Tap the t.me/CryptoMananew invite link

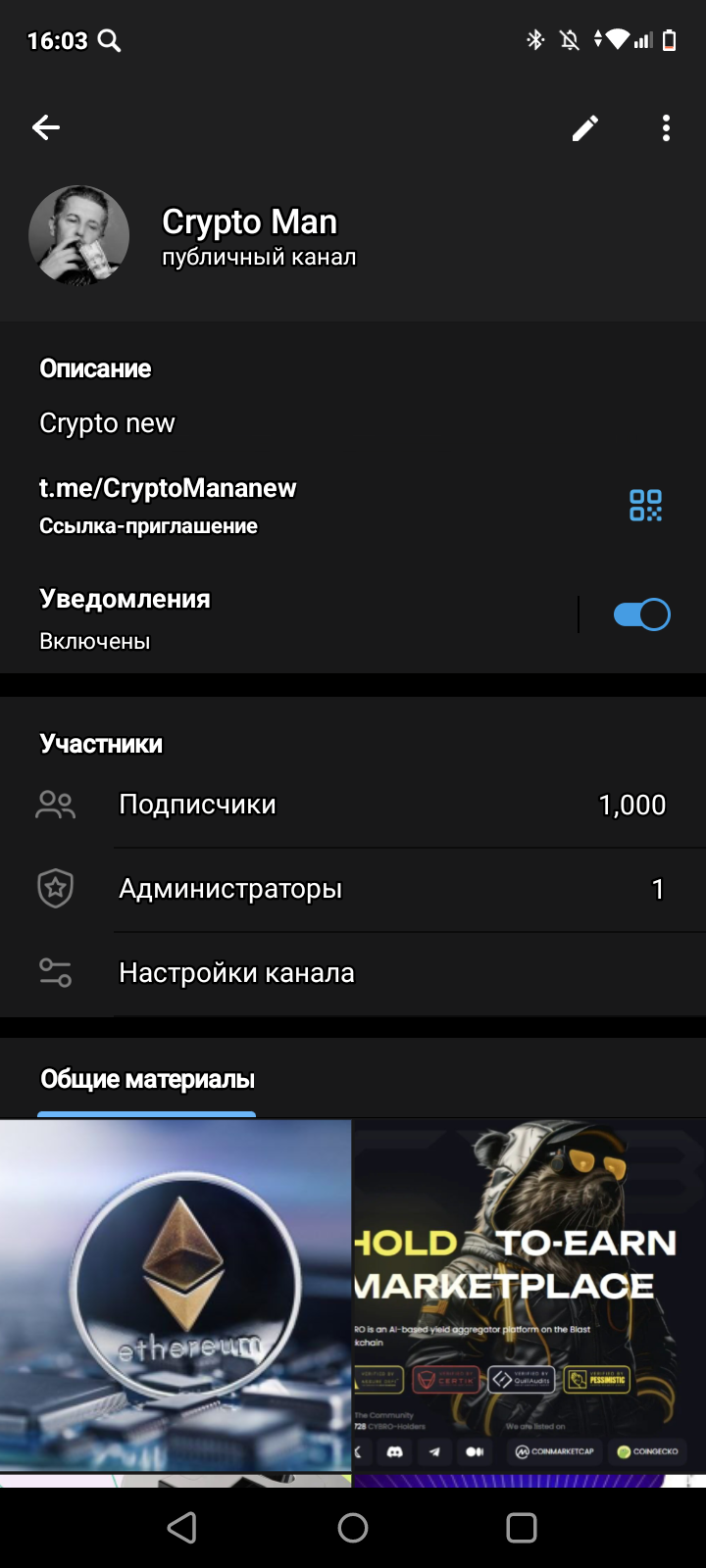168,488
